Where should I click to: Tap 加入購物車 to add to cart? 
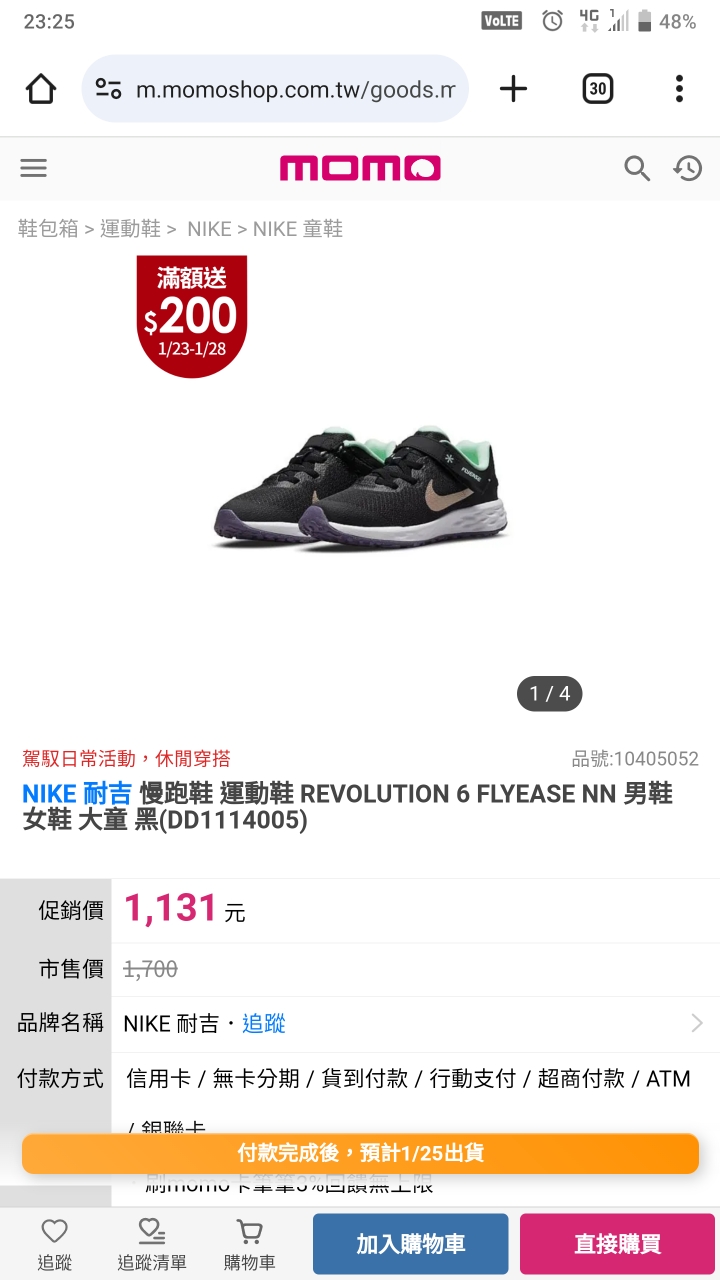(x=411, y=1244)
